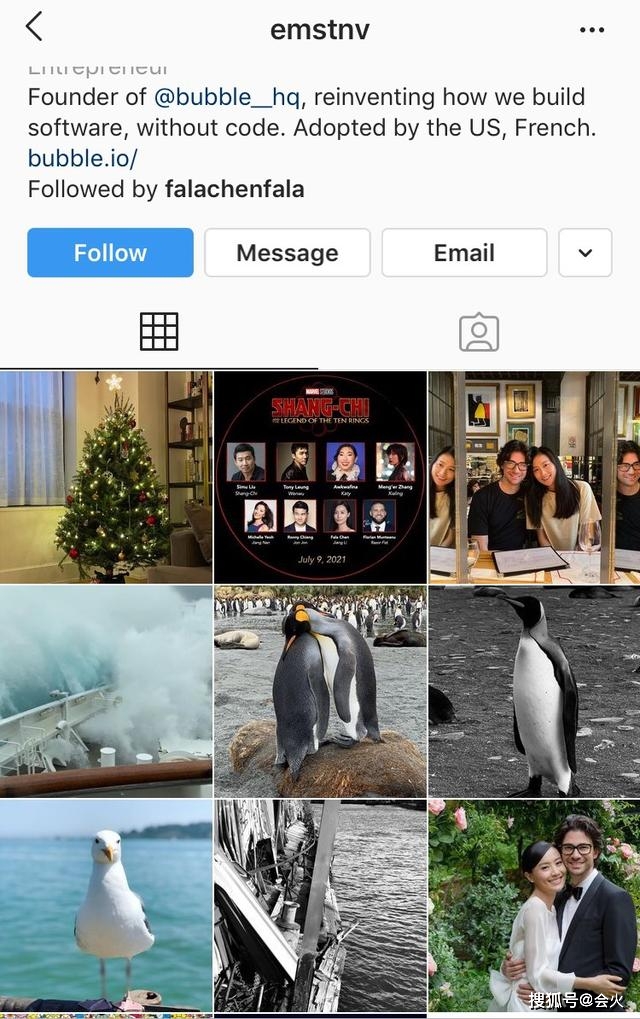Switch to the grid posts tab
Viewport: 640px width, 1019px height.
159,332
